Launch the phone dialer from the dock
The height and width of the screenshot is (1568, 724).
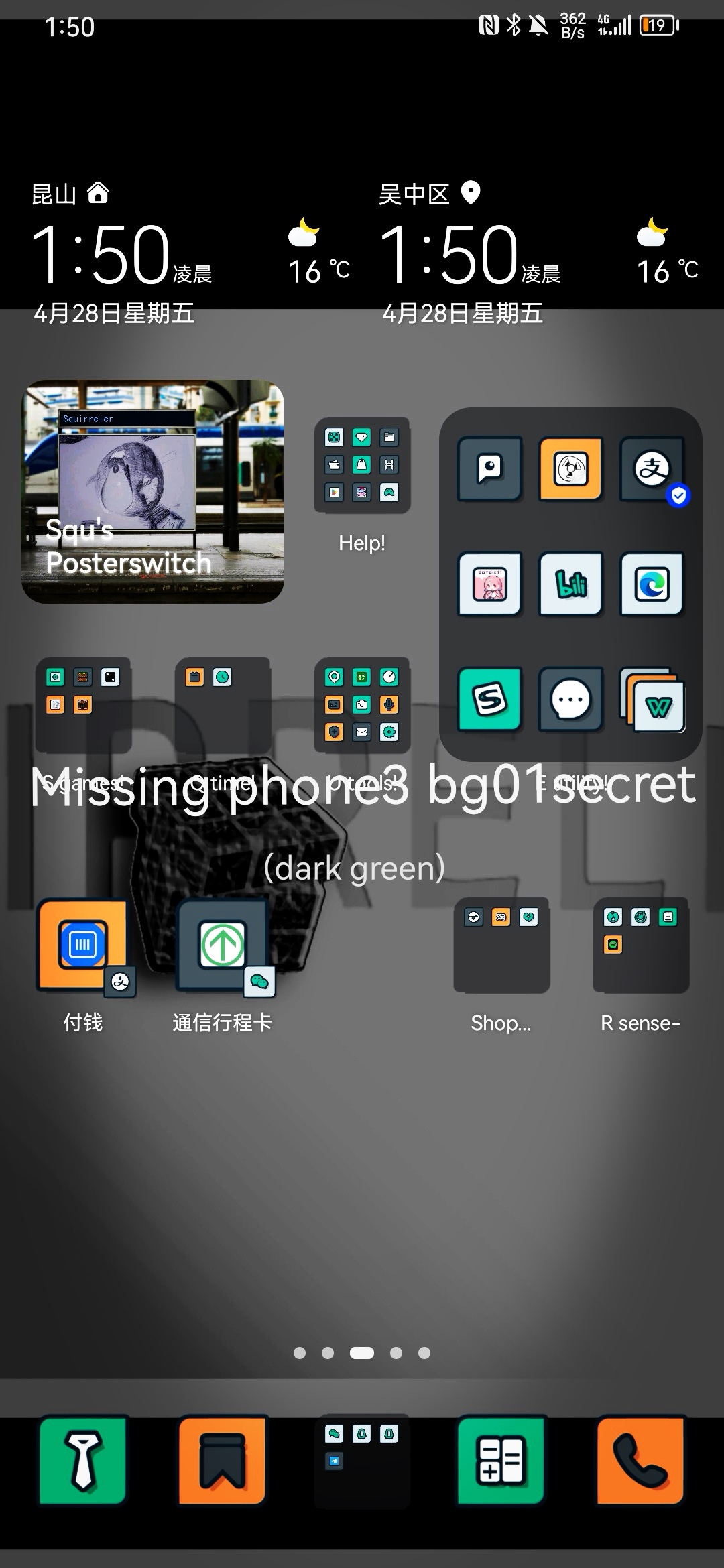[x=641, y=1459]
